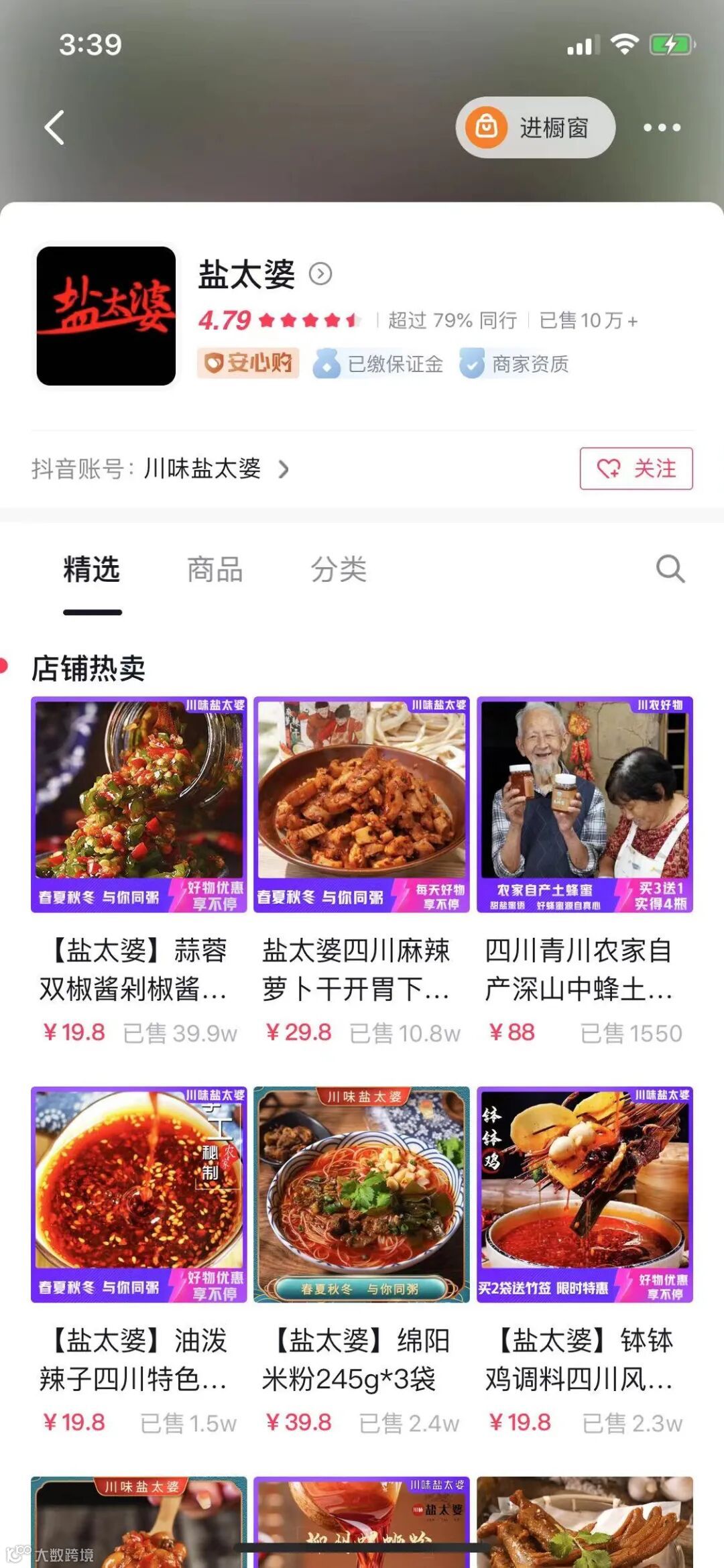
Task: Open Douyin account 川味盐太婆
Action: 201,469
